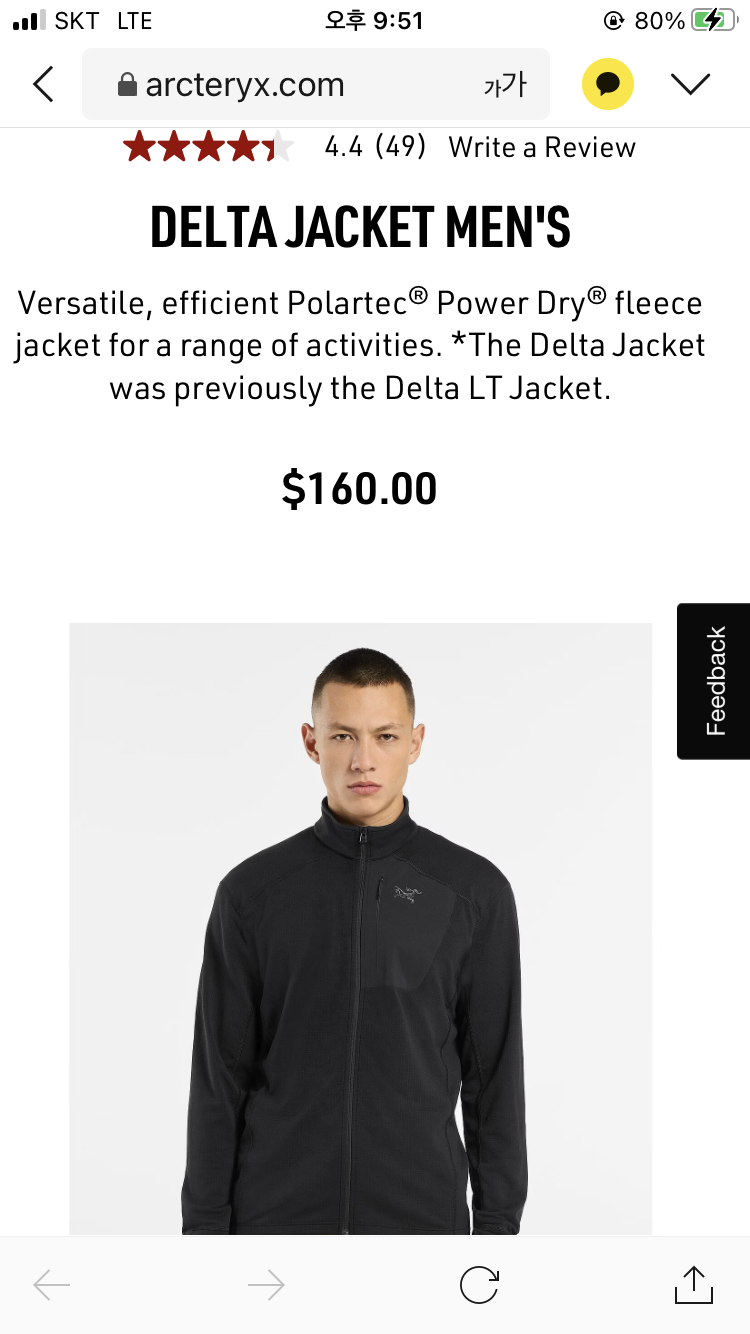Viewport: 750px width, 1334px height.
Task: Open the Write a Review link
Action: coord(542,148)
